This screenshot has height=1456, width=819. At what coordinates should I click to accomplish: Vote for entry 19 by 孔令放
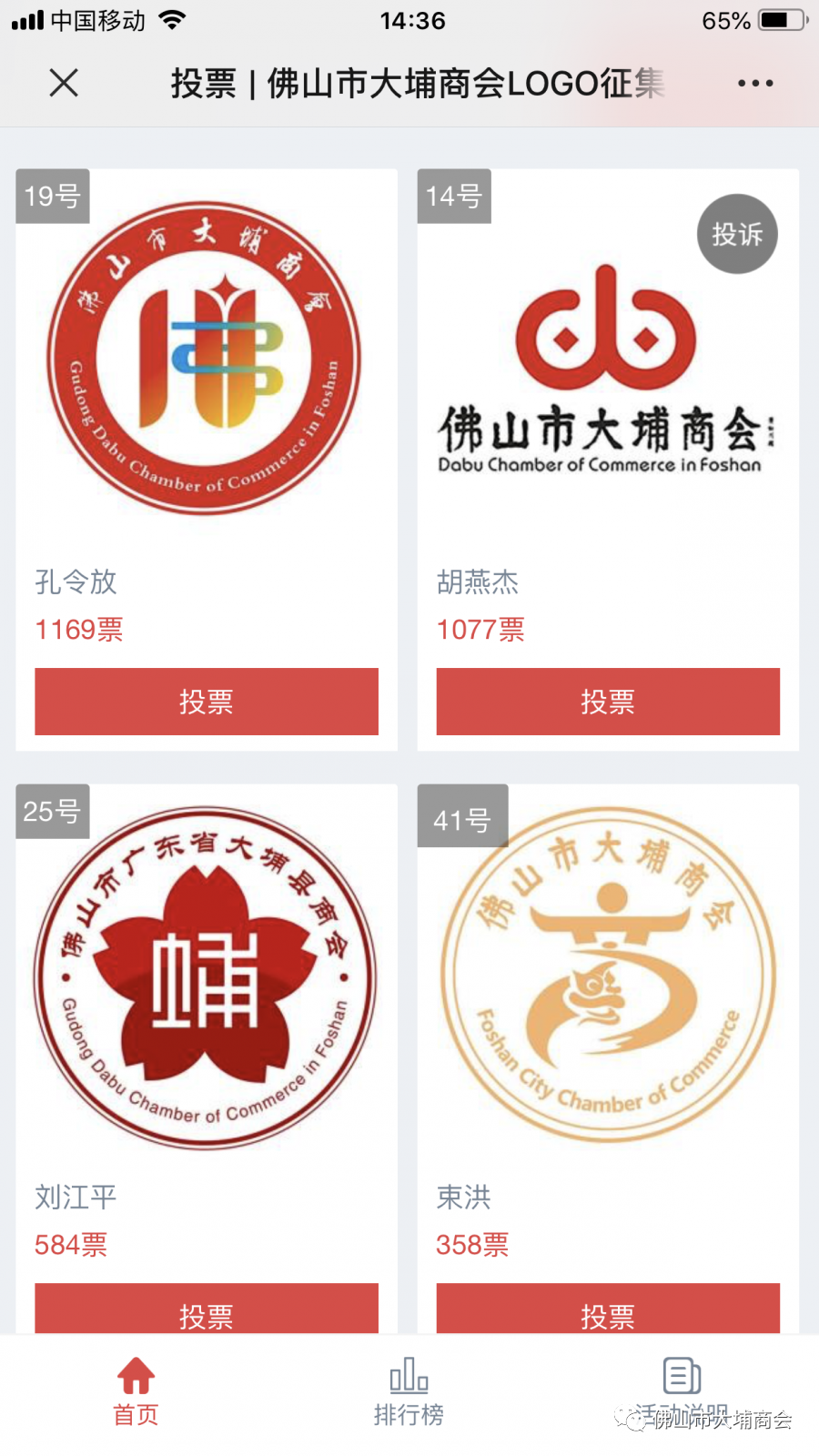pyautogui.click(x=207, y=702)
